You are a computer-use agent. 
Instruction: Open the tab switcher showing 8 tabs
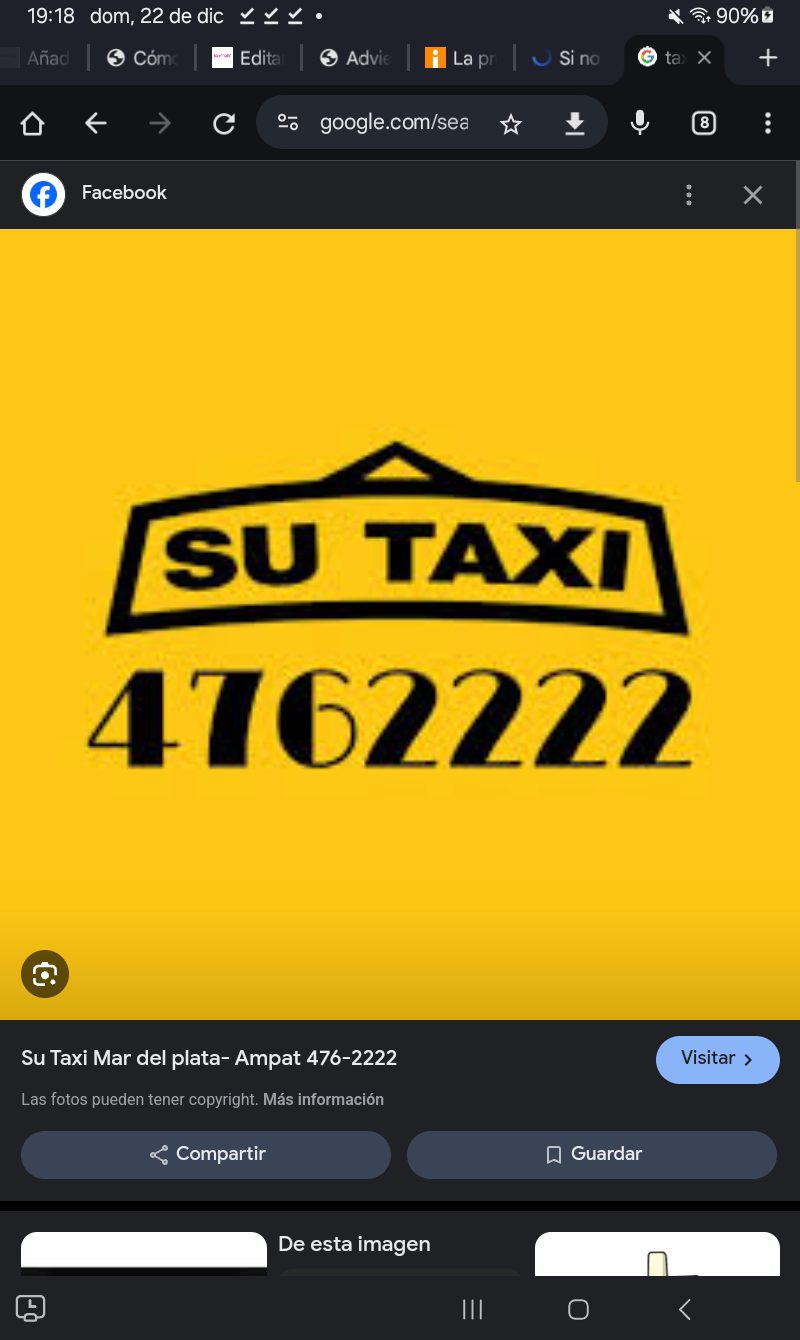click(704, 123)
